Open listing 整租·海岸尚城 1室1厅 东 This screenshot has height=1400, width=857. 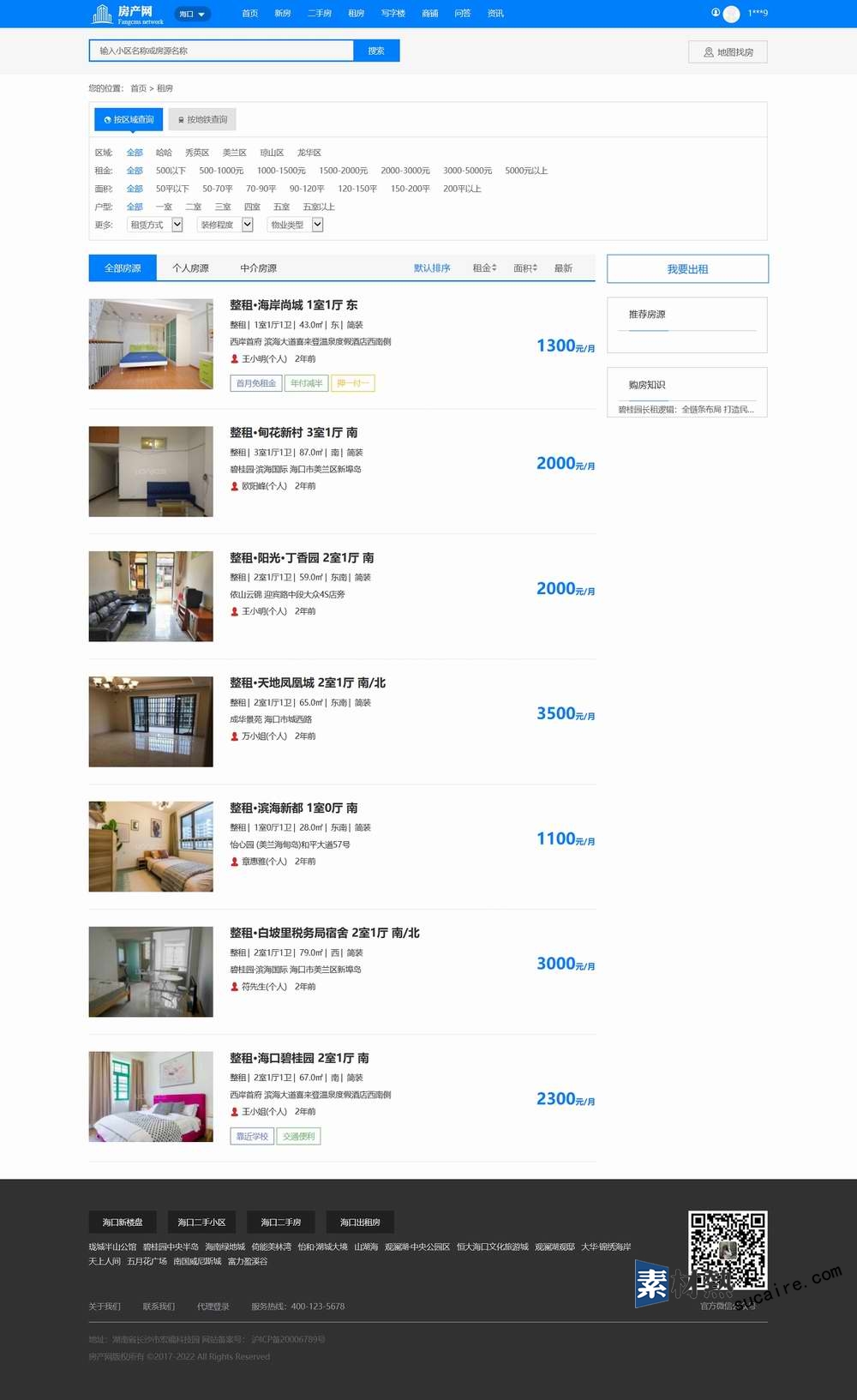pos(293,305)
